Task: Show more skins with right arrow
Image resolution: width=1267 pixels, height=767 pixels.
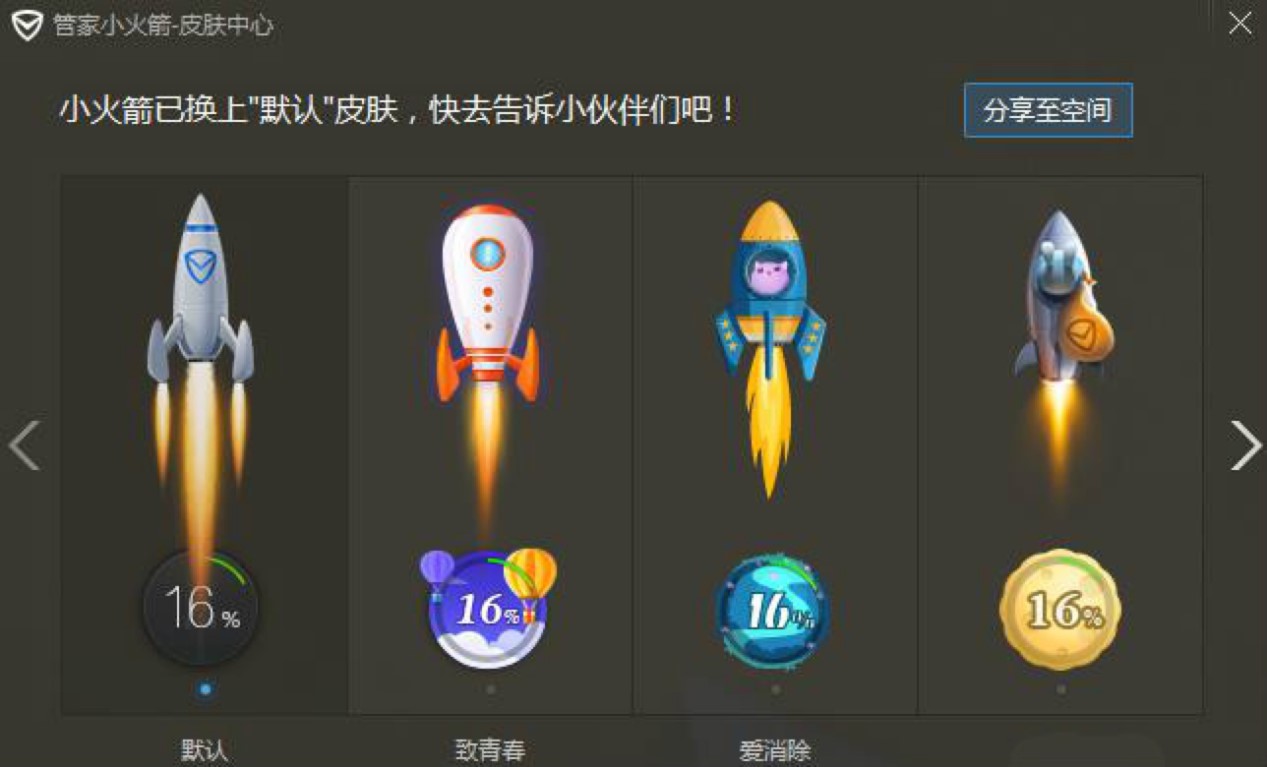Action: (x=1245, y=445)
